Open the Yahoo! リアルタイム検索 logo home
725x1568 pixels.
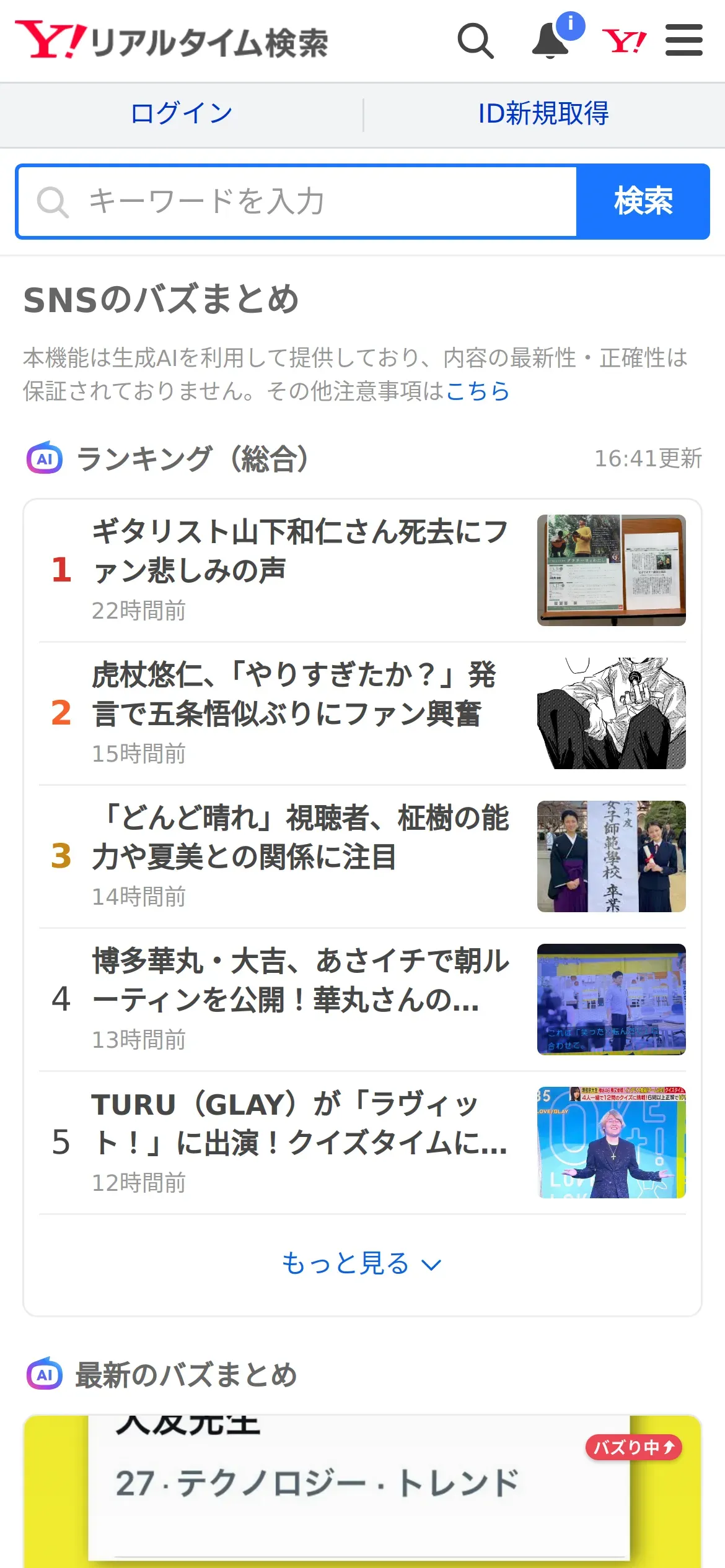[x=172, y=41]
